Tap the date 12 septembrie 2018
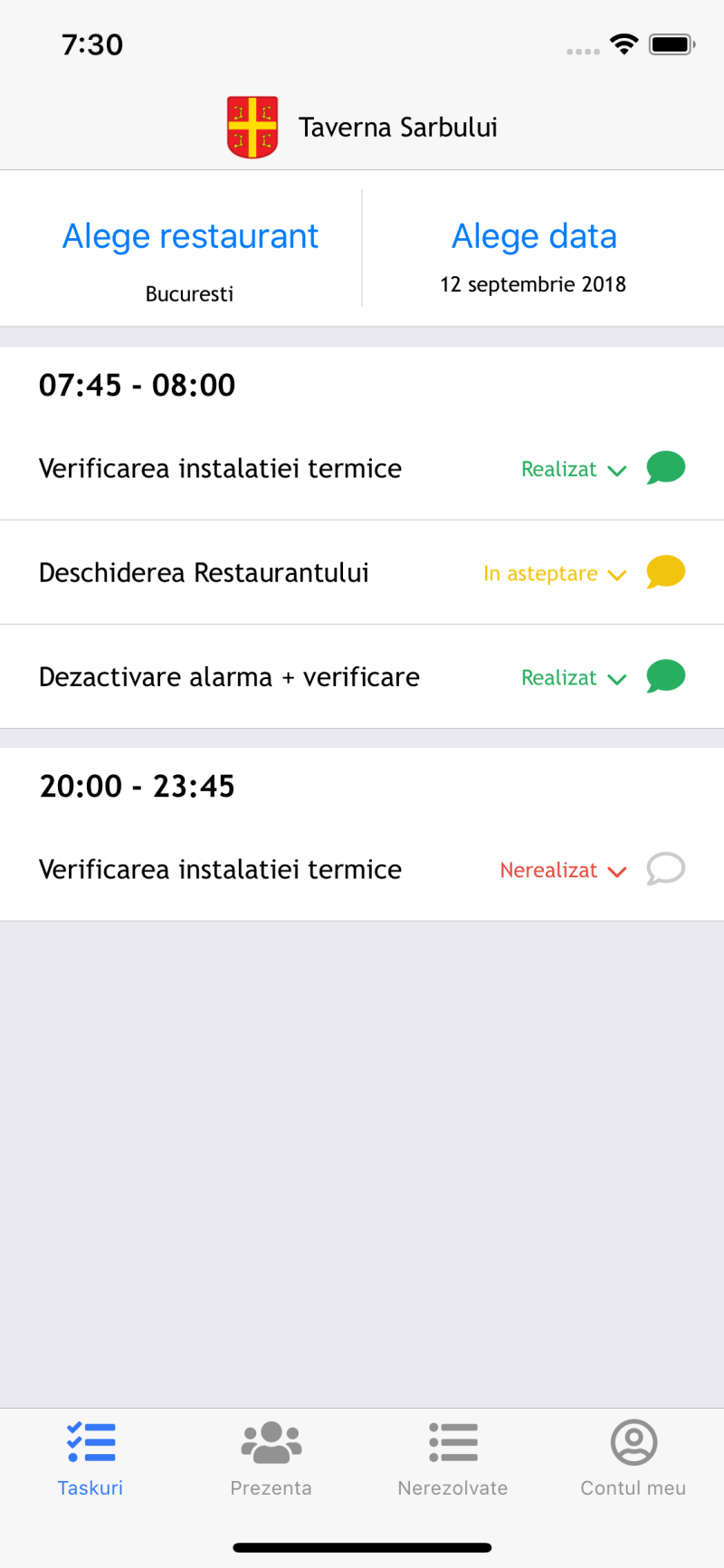 [533, 283]
